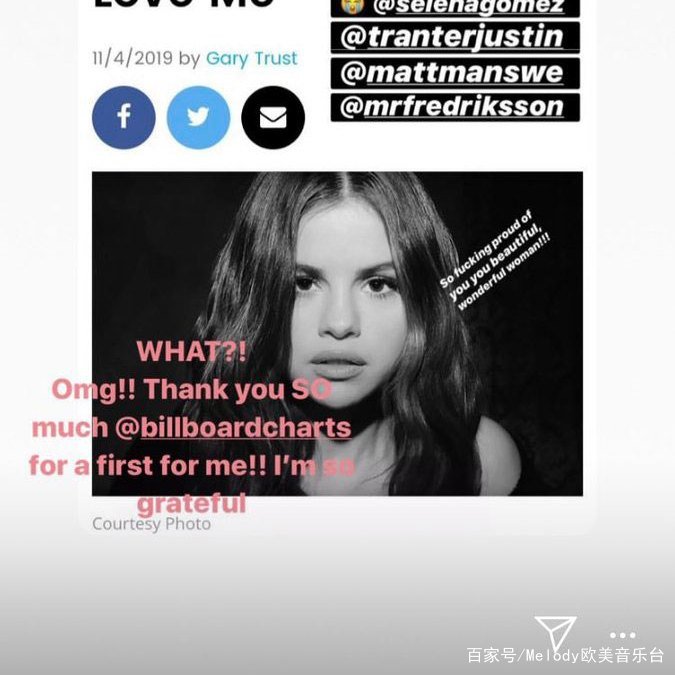The width and height of the screenshot is (675, 675).
Task: Open the three-dot more options menu
Action: click(x=622, y=635)
